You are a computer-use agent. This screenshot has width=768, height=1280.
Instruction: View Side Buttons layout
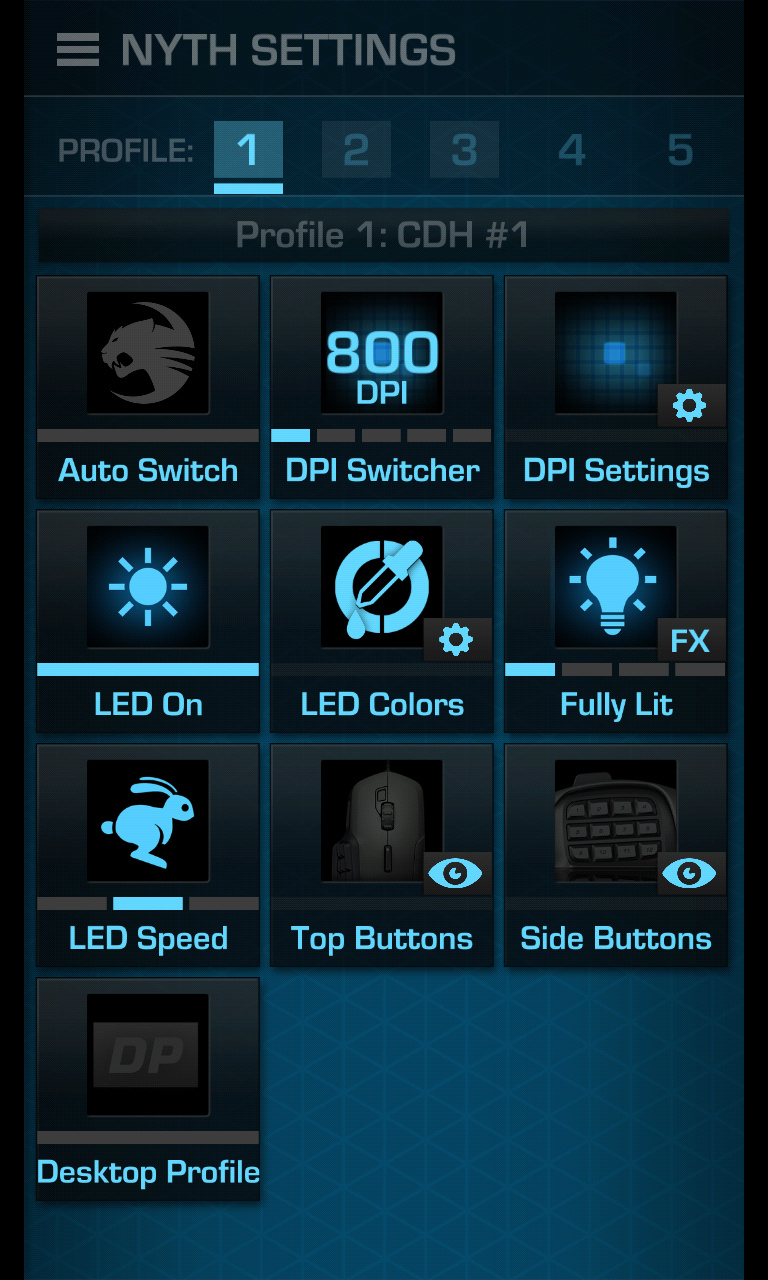[x=616, y=855]
